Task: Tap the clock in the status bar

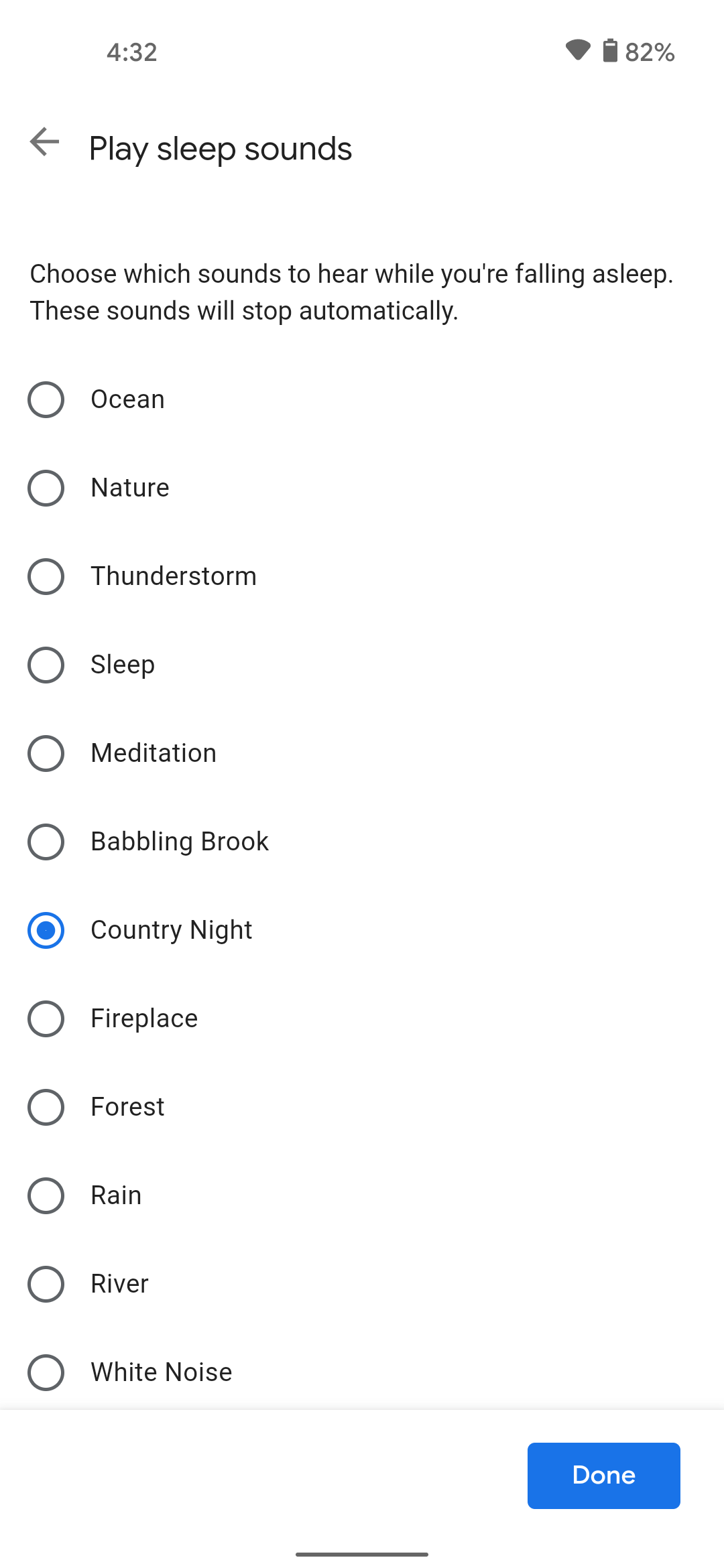Action: 131,52
